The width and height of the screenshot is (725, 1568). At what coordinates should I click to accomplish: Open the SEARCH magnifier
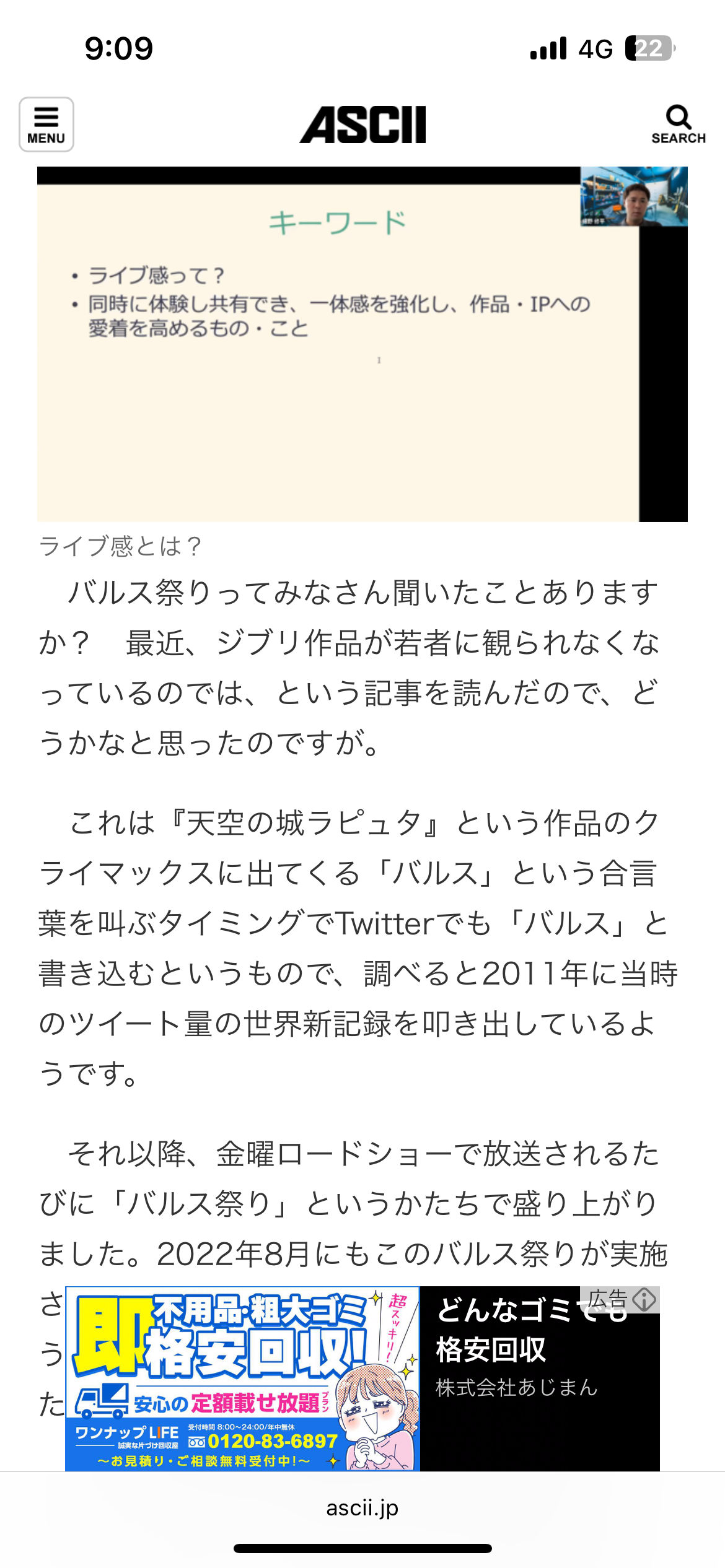point(679,124)
